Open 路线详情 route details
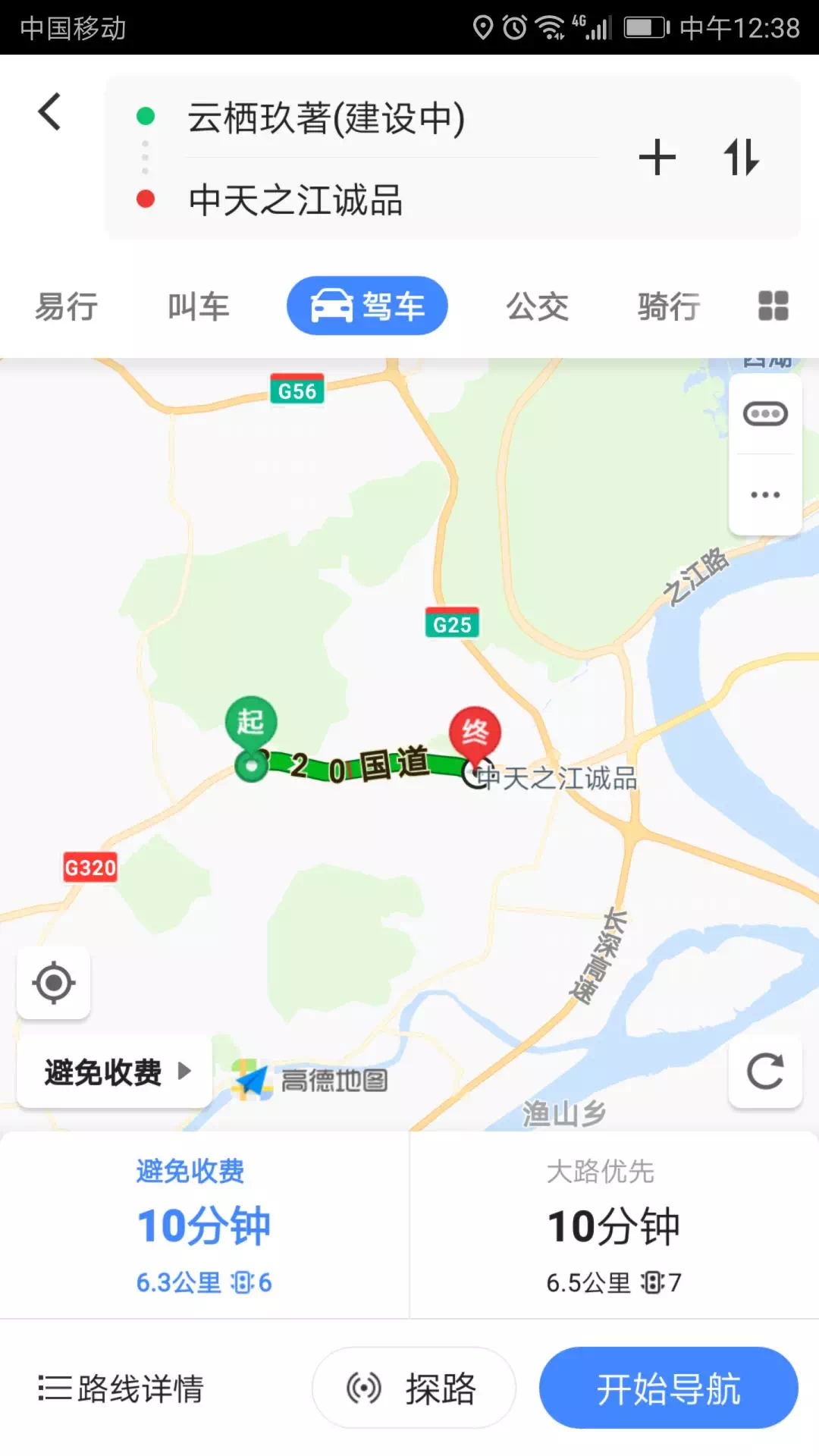 point(121,1389)
